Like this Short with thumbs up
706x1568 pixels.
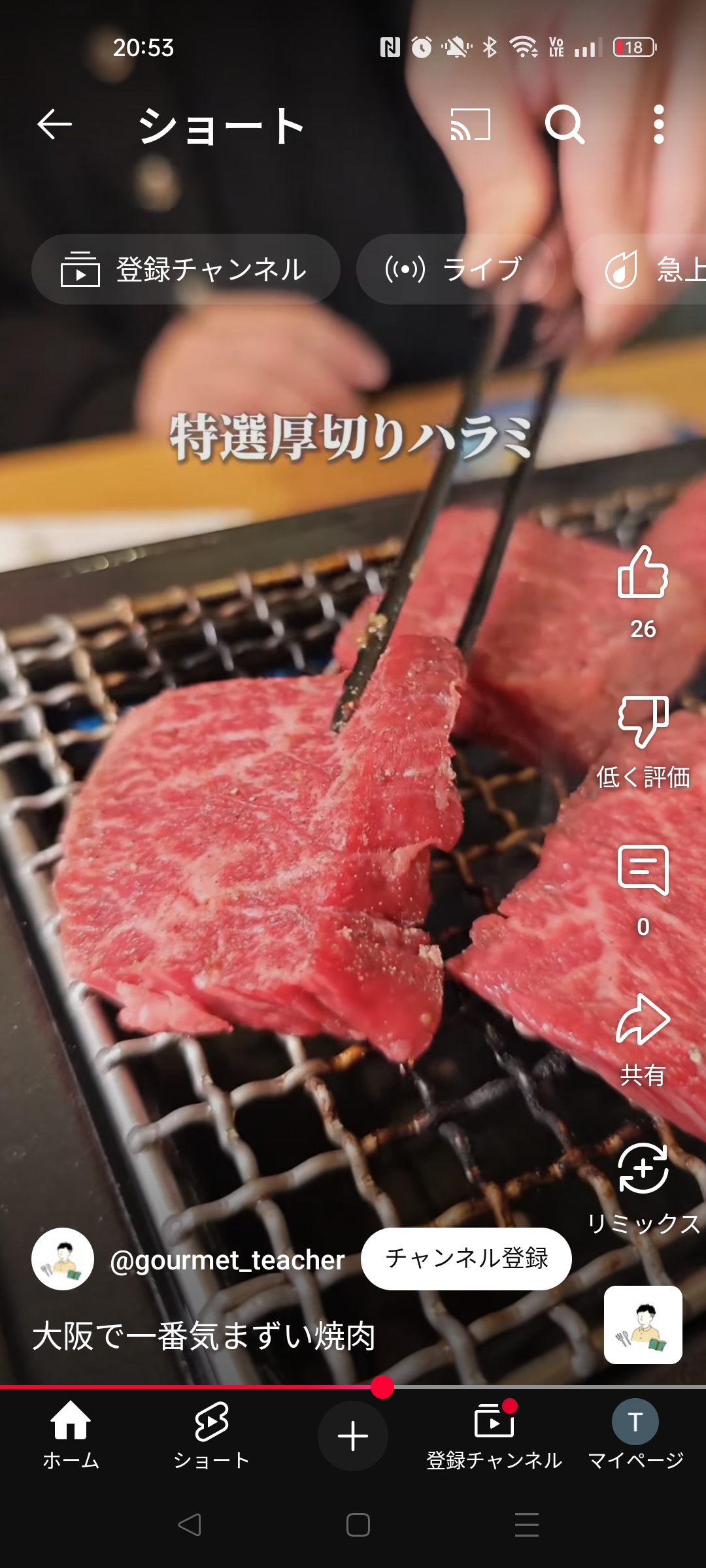(643, 574)
